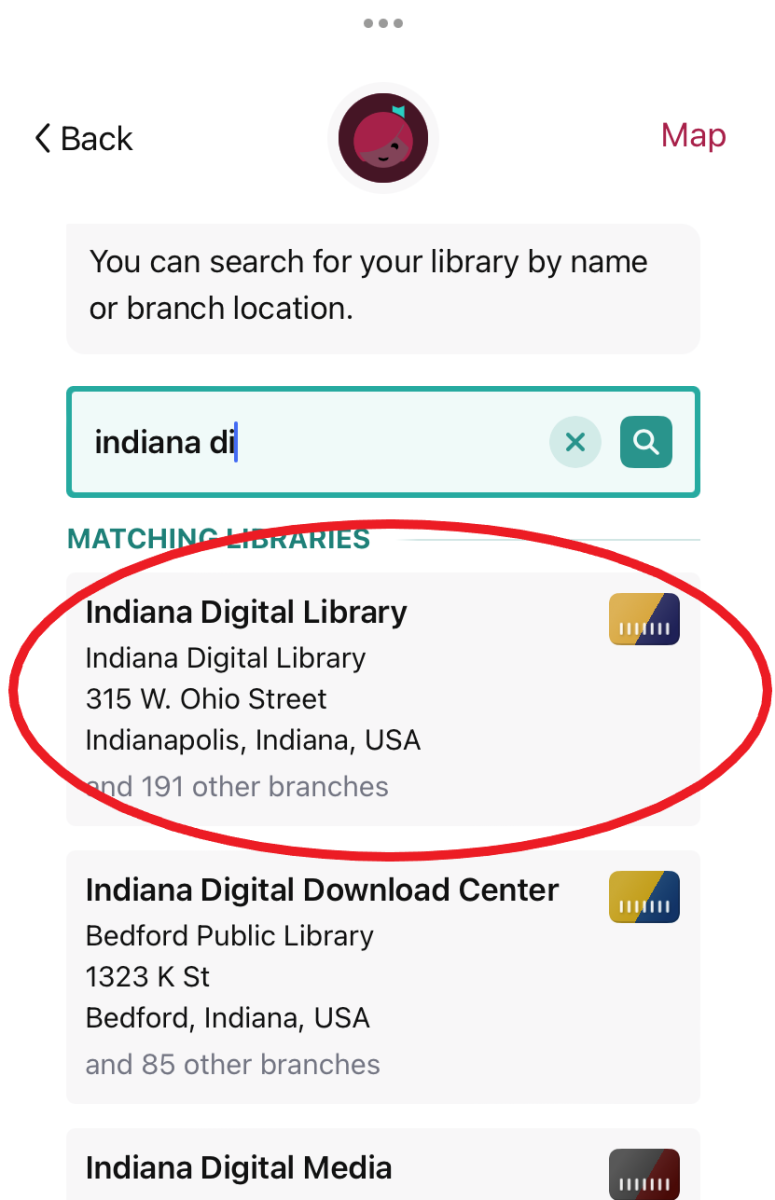775x1200 pixels.
Task: Expand the 191 other branches list
Action: click(234, 787)
